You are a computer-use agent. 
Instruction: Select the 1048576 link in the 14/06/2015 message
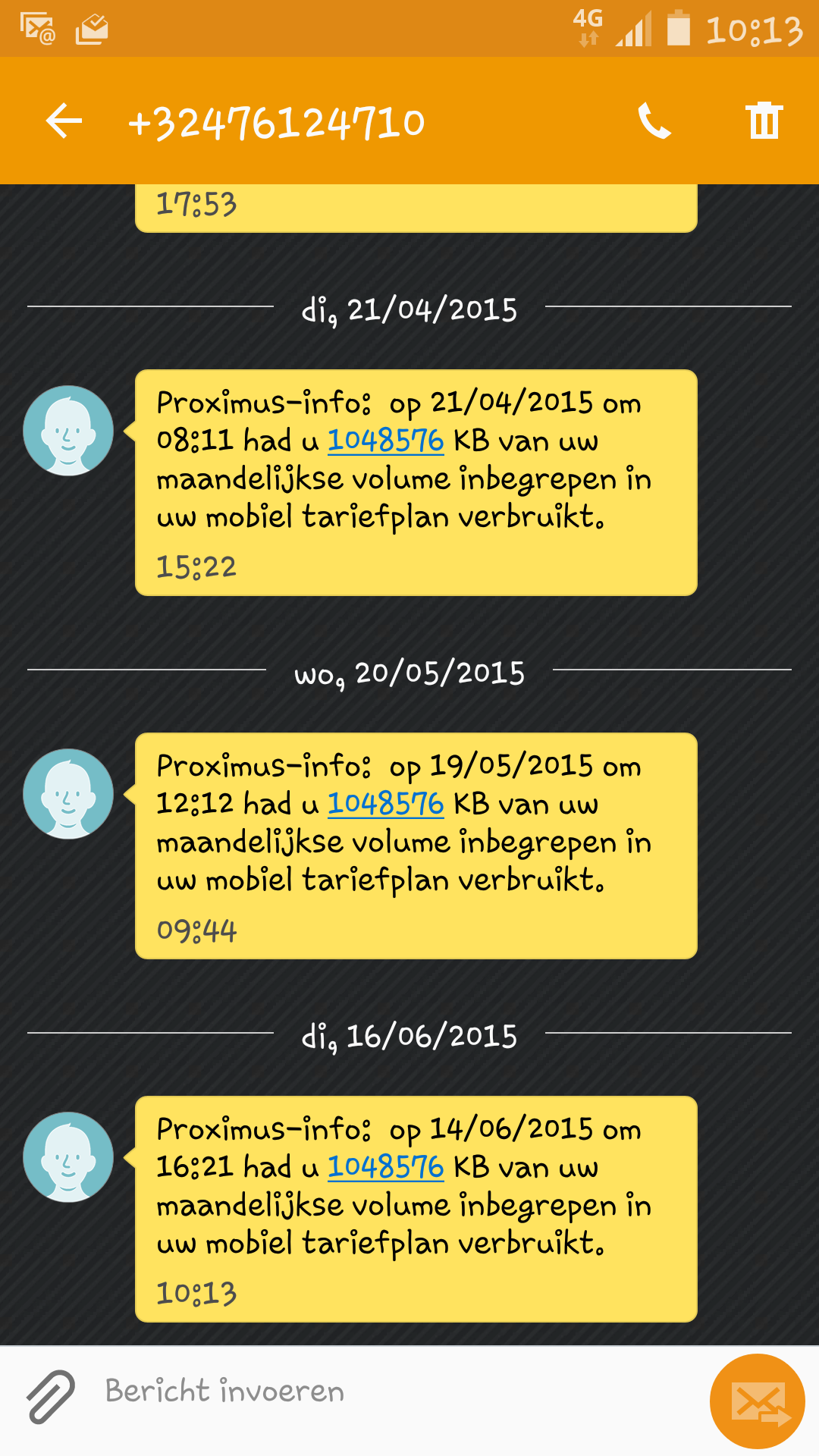(x=385, y=1167)
